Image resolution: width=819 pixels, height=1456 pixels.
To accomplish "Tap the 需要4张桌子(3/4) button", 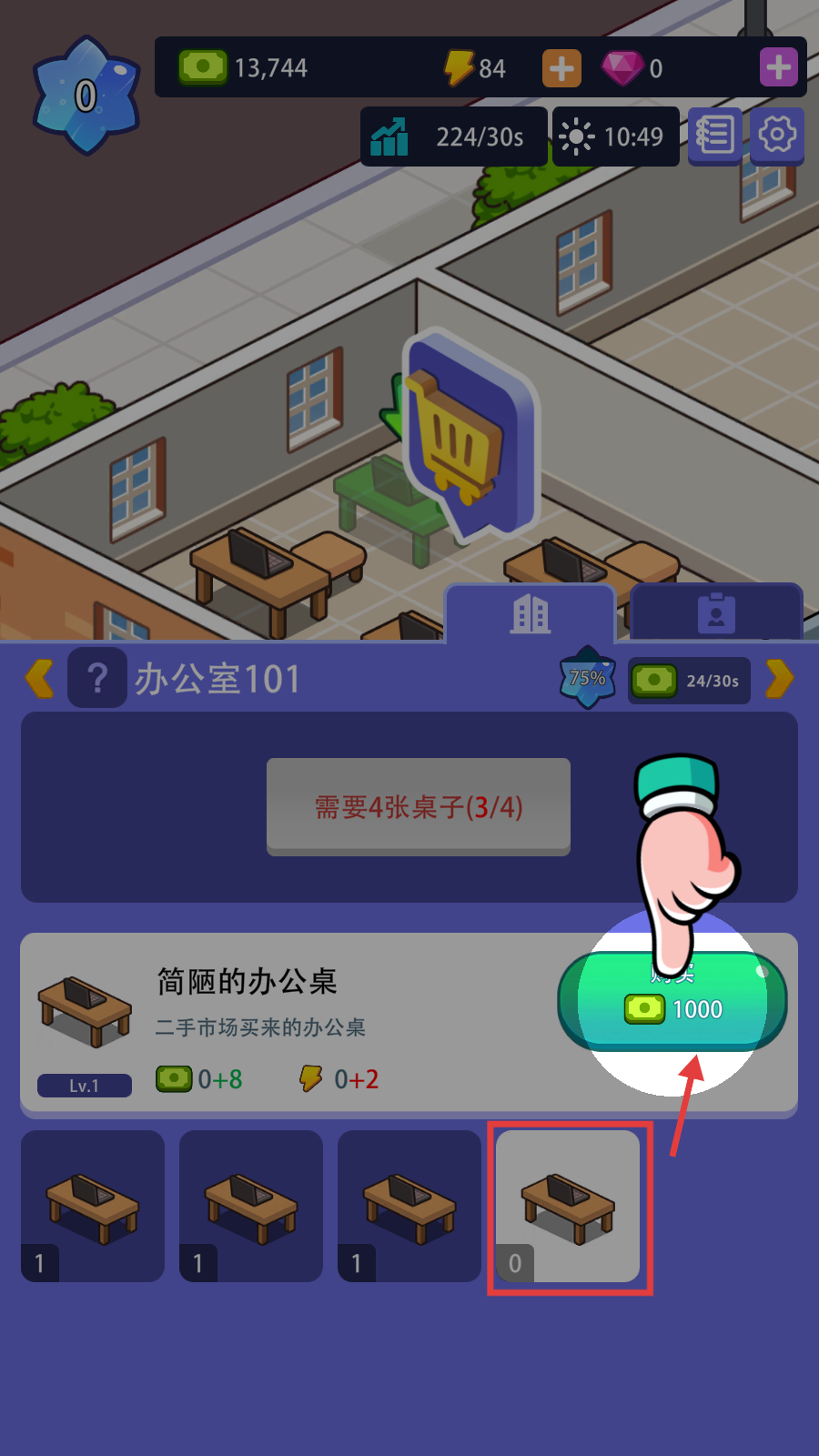I will 419,806.
